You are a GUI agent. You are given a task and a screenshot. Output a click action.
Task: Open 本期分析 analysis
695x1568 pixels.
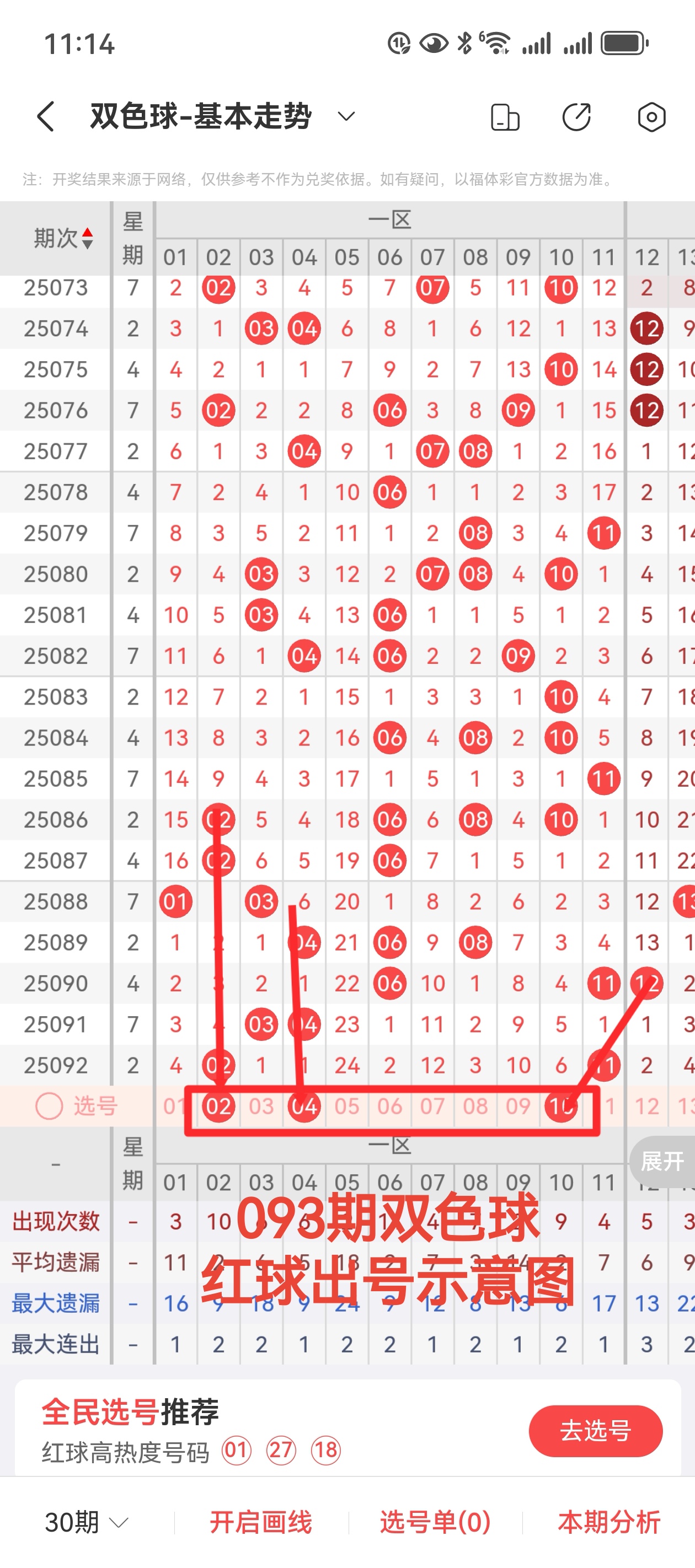[609, 1523]
